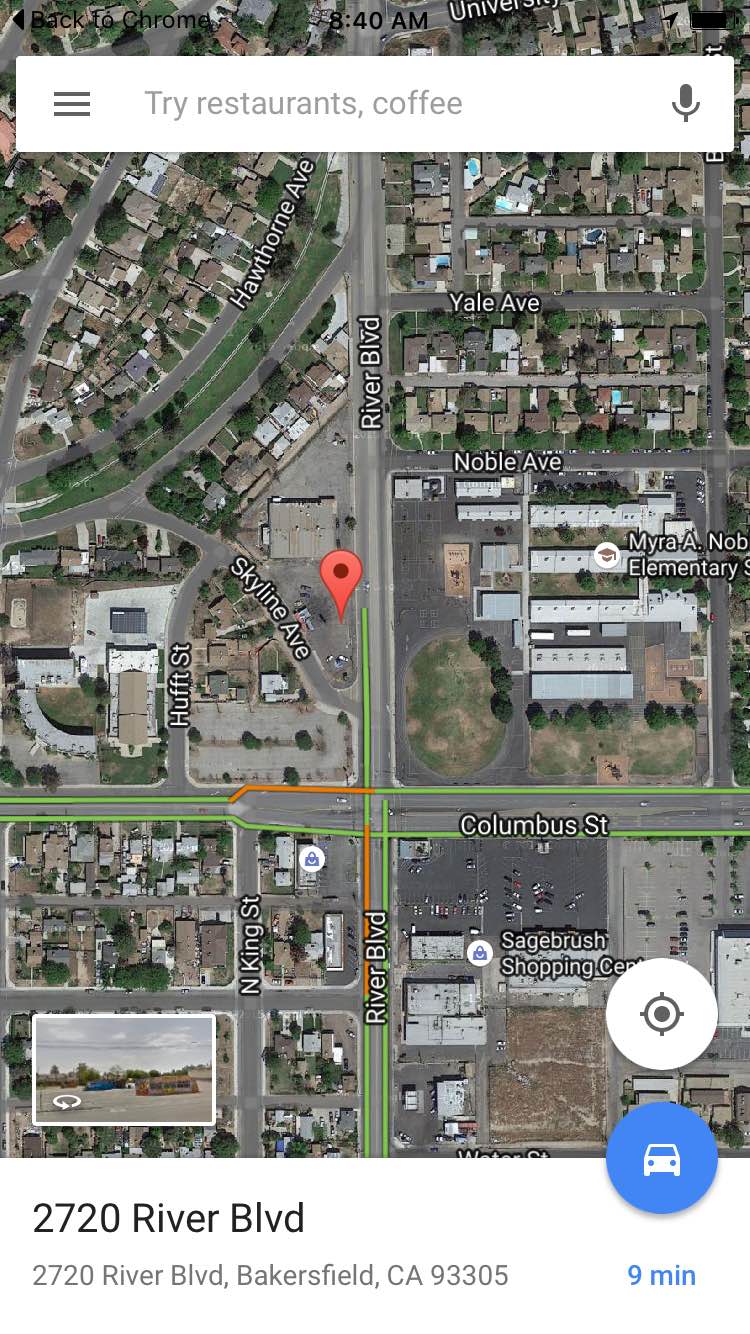Get driving directions with the car button
This screenshot has width=750, height=1334.
(661, 1159)
